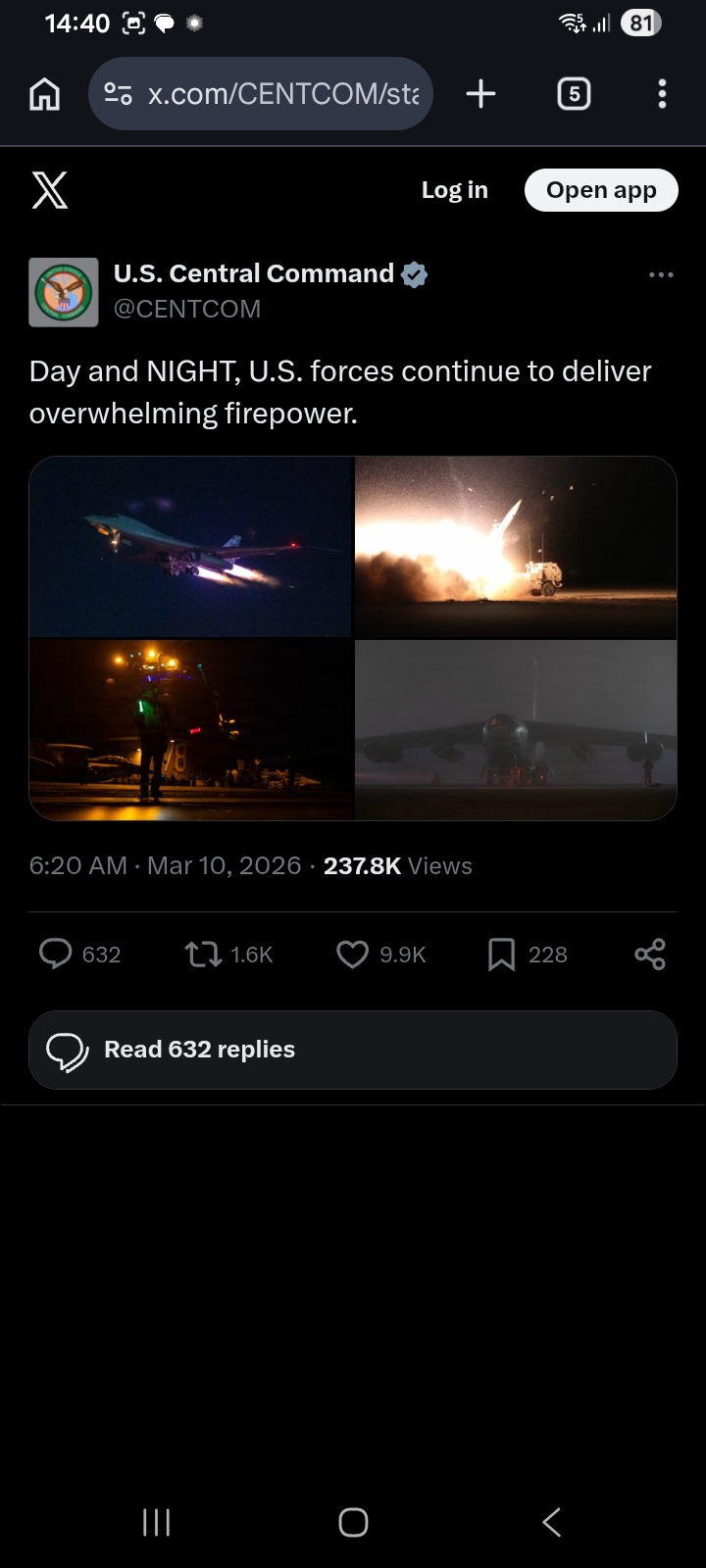This screenshot has width=706, height=1568.
Task: Open the post's more options menu
Action: [661, 275]
